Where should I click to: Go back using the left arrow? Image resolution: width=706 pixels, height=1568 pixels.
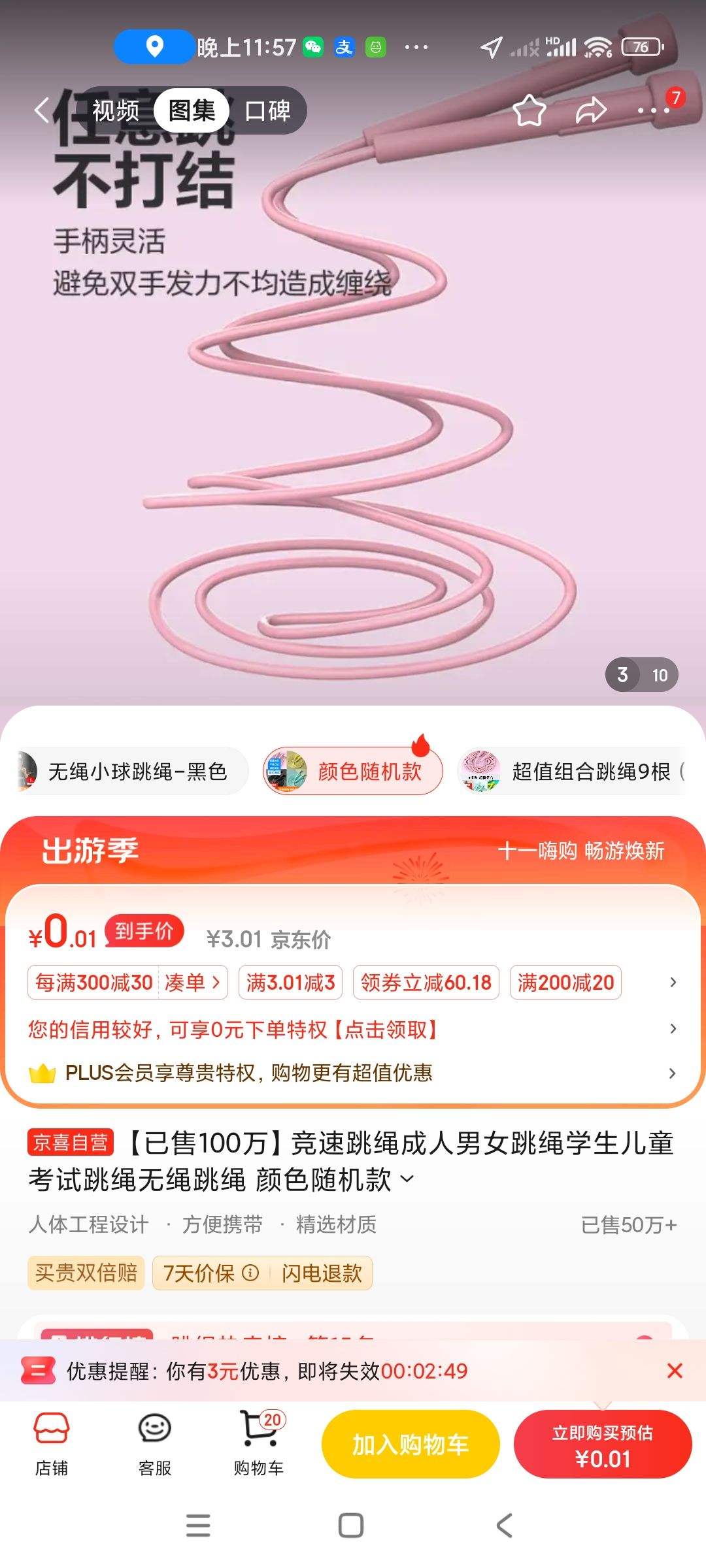click(41, 110)
